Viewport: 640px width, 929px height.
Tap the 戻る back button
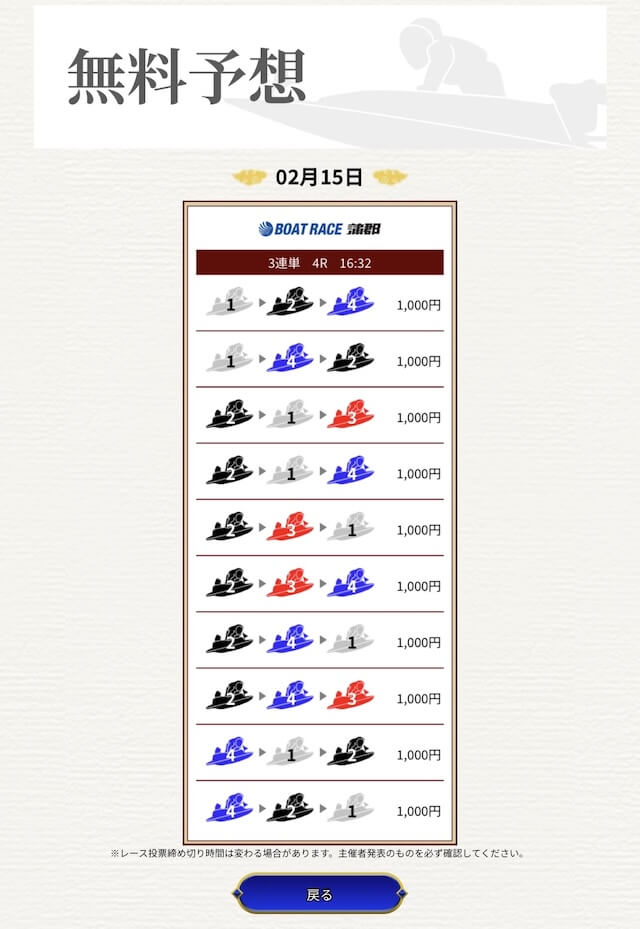[320, 894]
